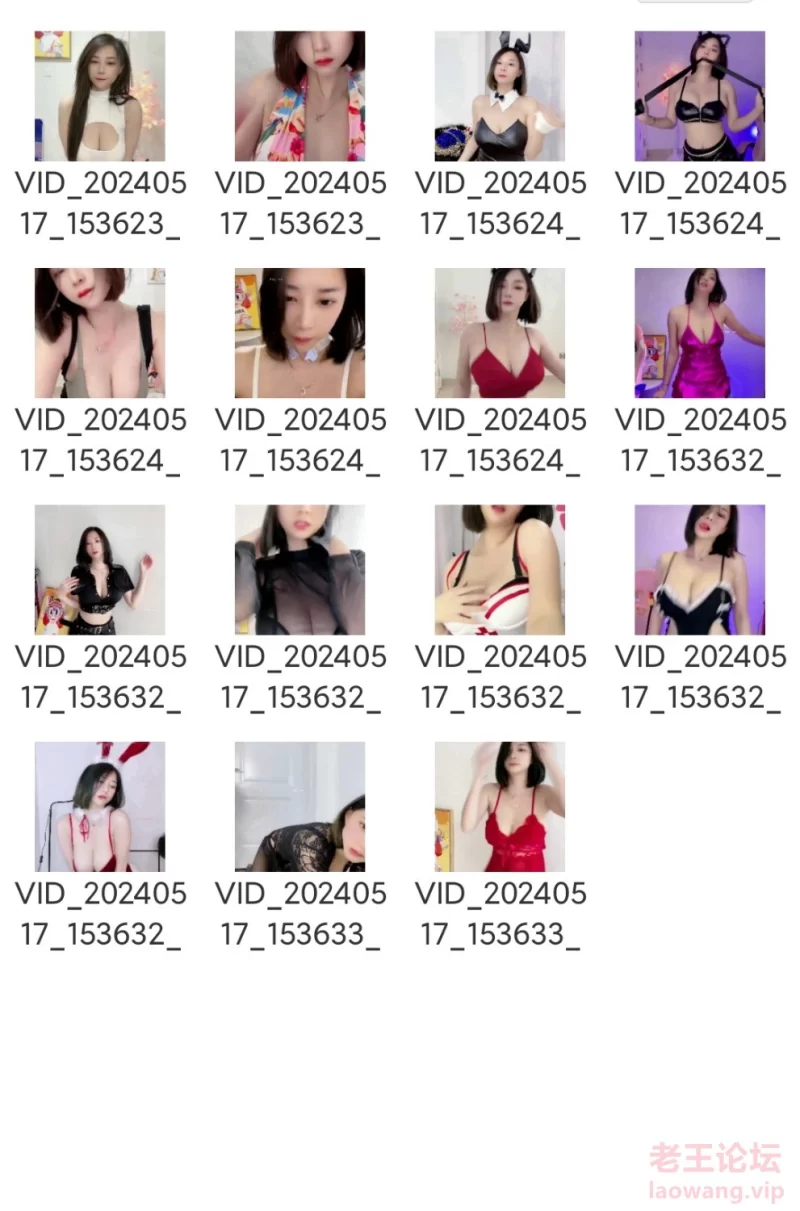Open 153624_ video with black bunny ears
The height and width of the screenshot is (1211, 800).
click(500, 96)
